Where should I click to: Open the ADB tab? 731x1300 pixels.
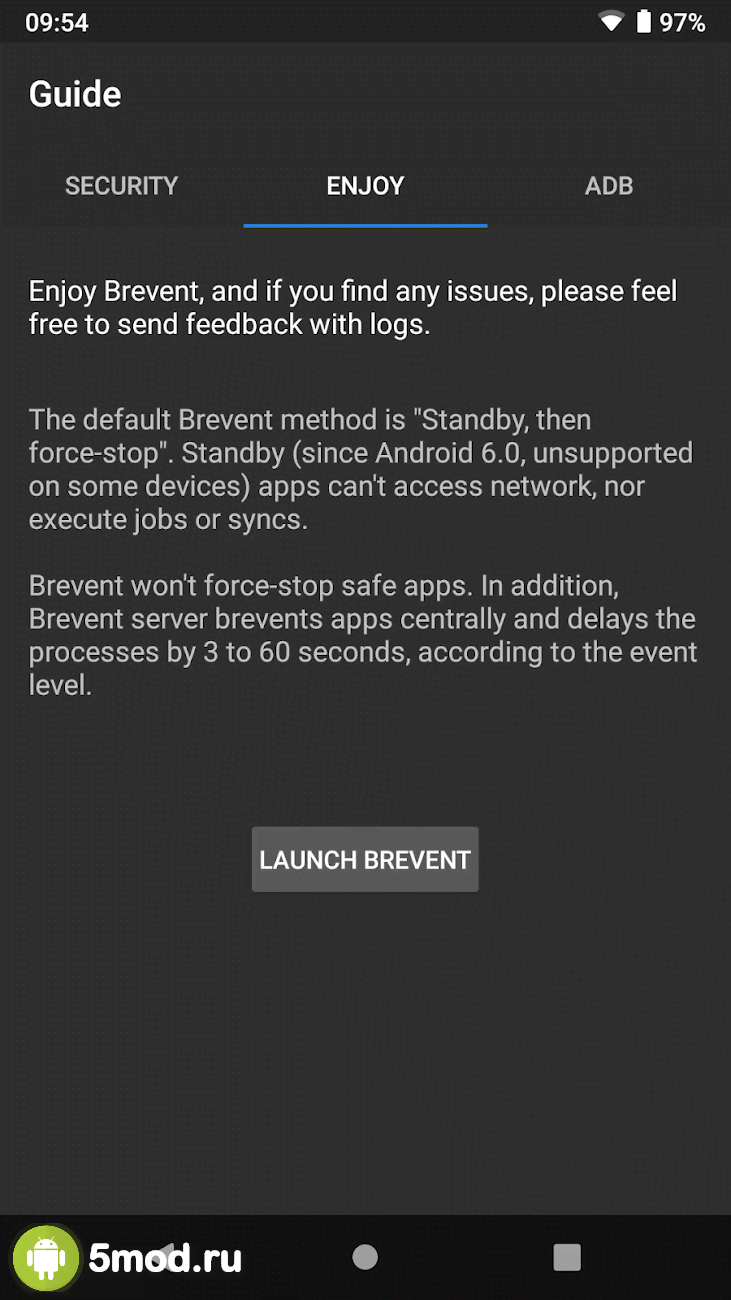(x=608, y=186)
